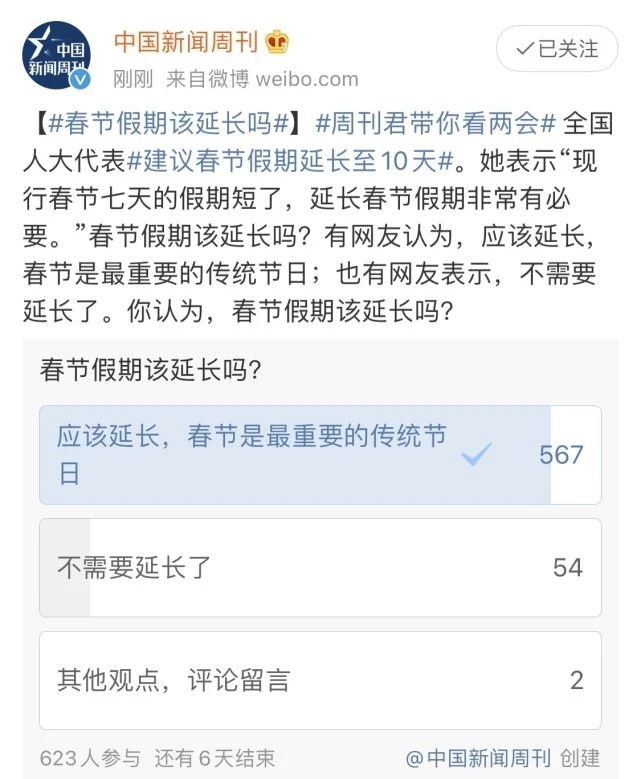Image resolution: width=641 pixels, height=779 pixels.
Task: Open hashtag #建议春节假期延长至10天#
Action: pyautogui.click(x=291, y=160)
